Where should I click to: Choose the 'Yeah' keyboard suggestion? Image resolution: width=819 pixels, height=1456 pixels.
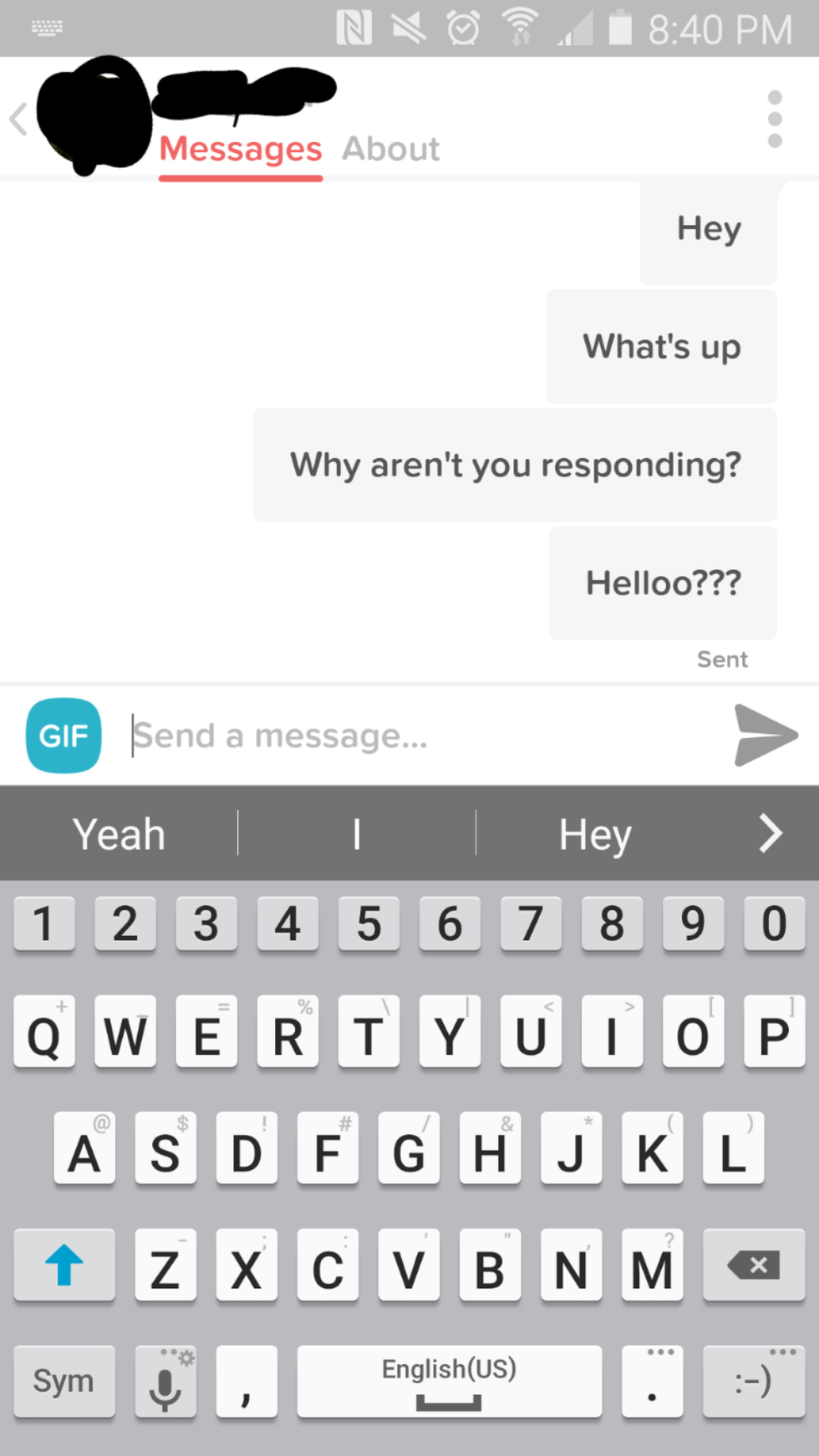tap(119, 834)
